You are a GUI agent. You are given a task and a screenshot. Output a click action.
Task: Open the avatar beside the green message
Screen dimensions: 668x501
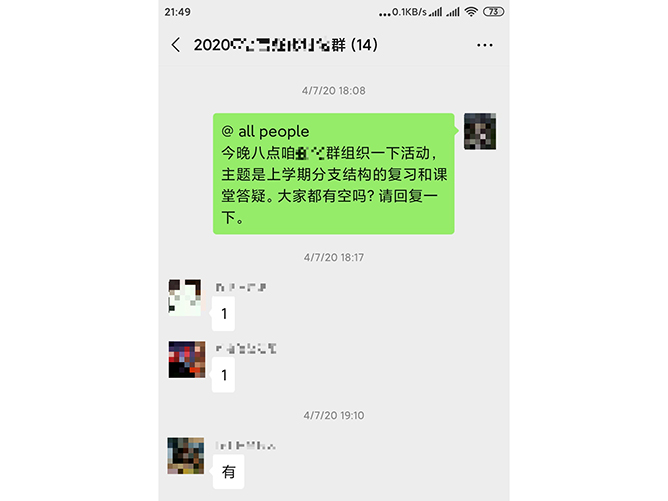coord(480,131)
